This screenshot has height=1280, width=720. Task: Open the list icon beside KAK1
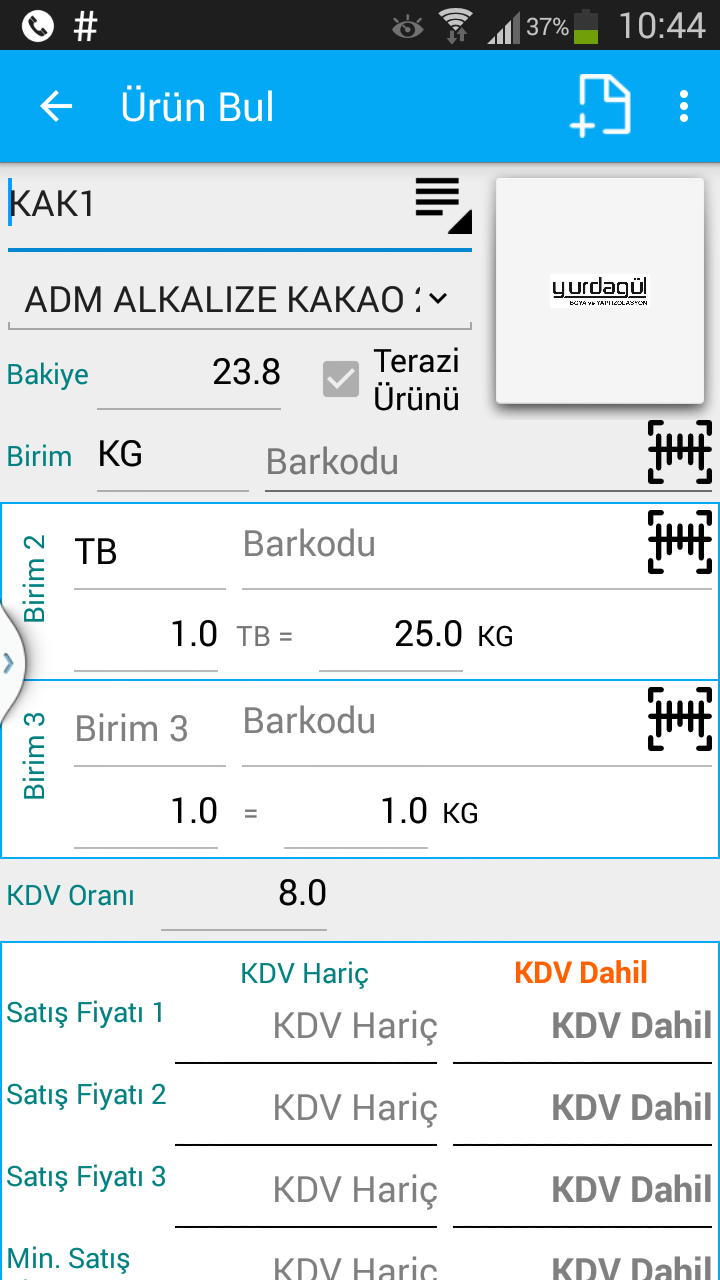[x=443, y=206]
